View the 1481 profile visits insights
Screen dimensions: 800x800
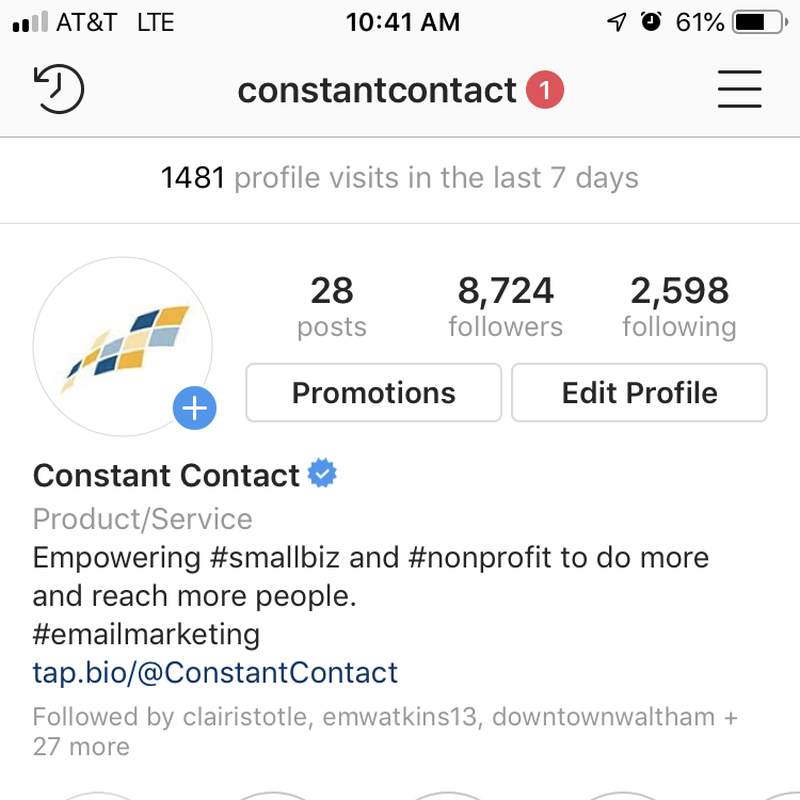[400, 179]
